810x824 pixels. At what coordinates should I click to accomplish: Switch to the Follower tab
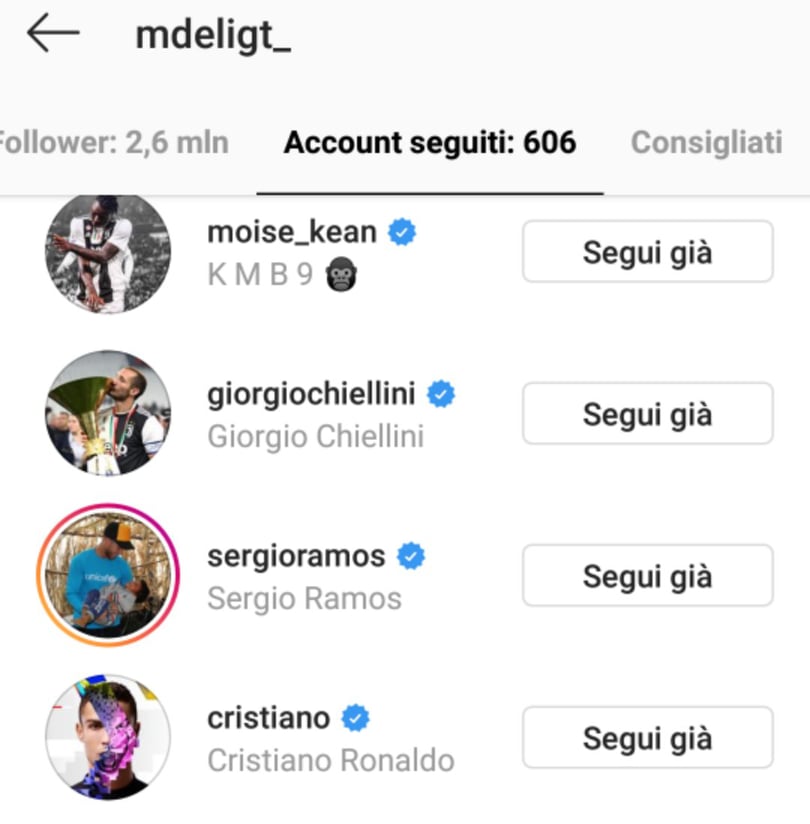click(114, 142)
